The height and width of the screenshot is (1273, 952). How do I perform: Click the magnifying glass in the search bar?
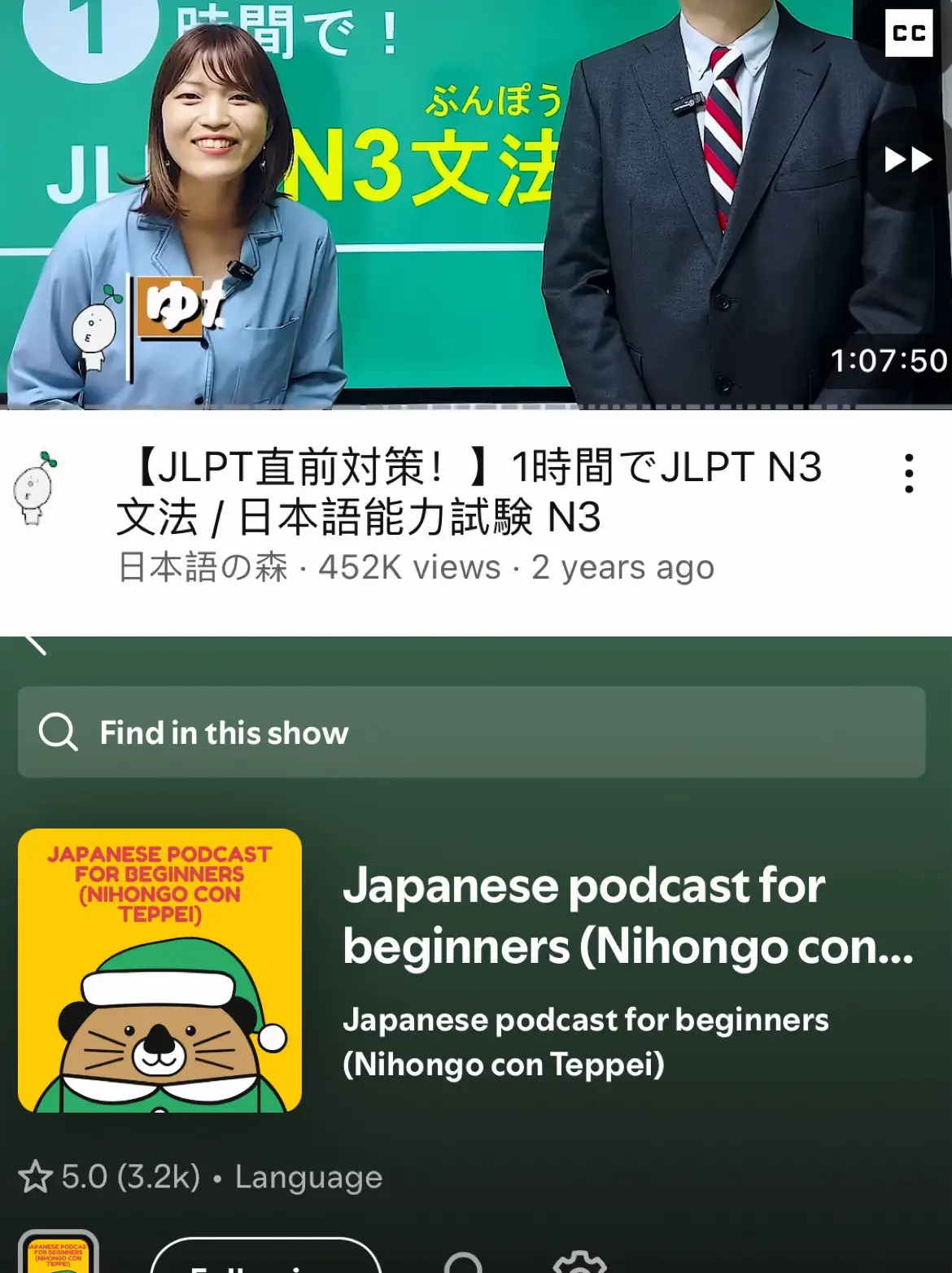(x=57, y=732)
